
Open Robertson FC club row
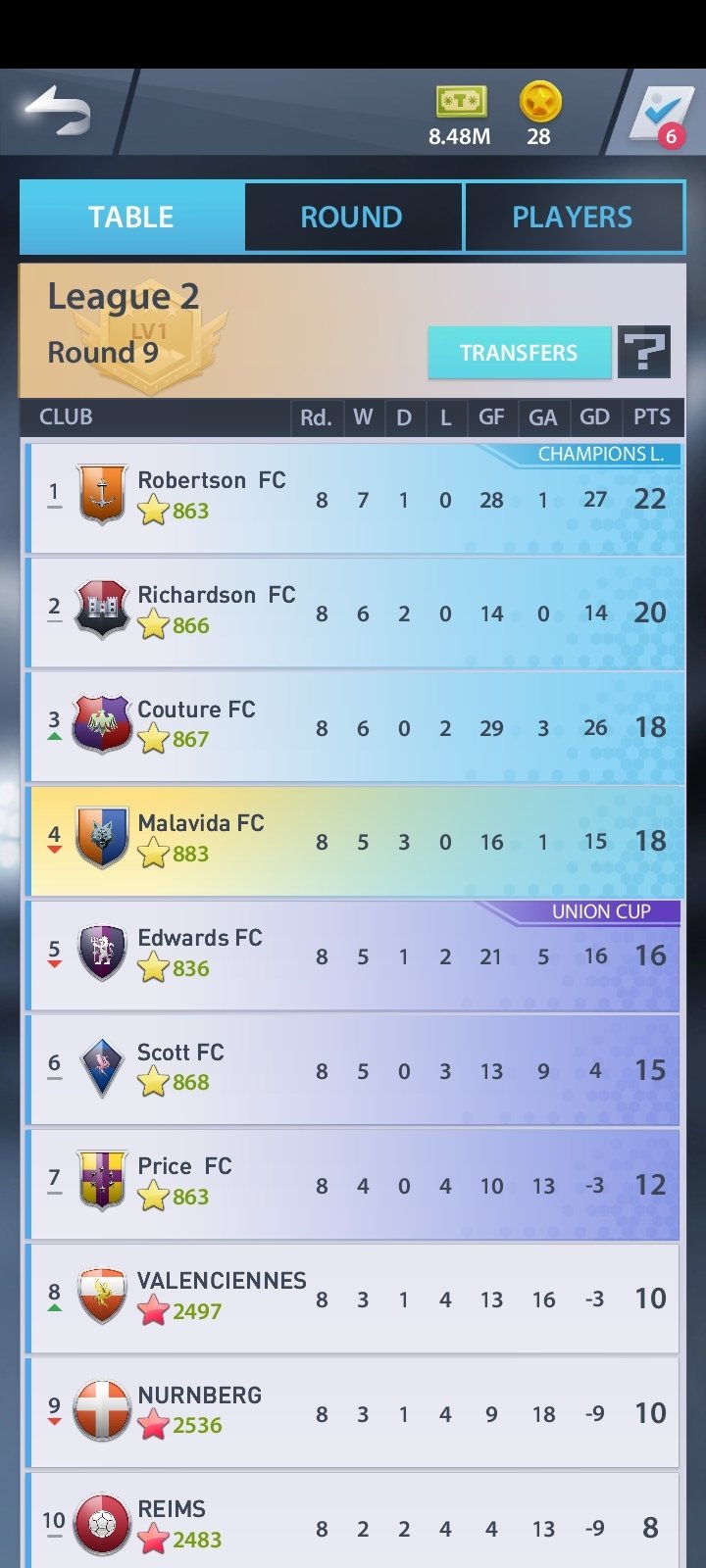pos(353,498)
